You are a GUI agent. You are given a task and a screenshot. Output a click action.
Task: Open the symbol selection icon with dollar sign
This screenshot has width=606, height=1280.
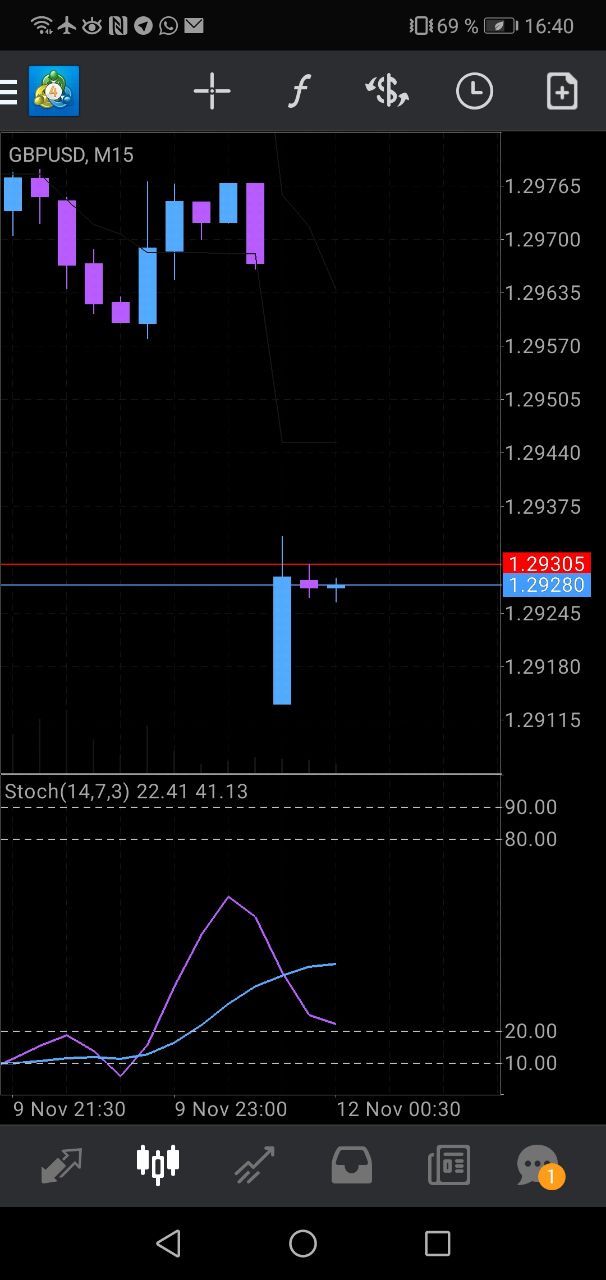point(386,92)
